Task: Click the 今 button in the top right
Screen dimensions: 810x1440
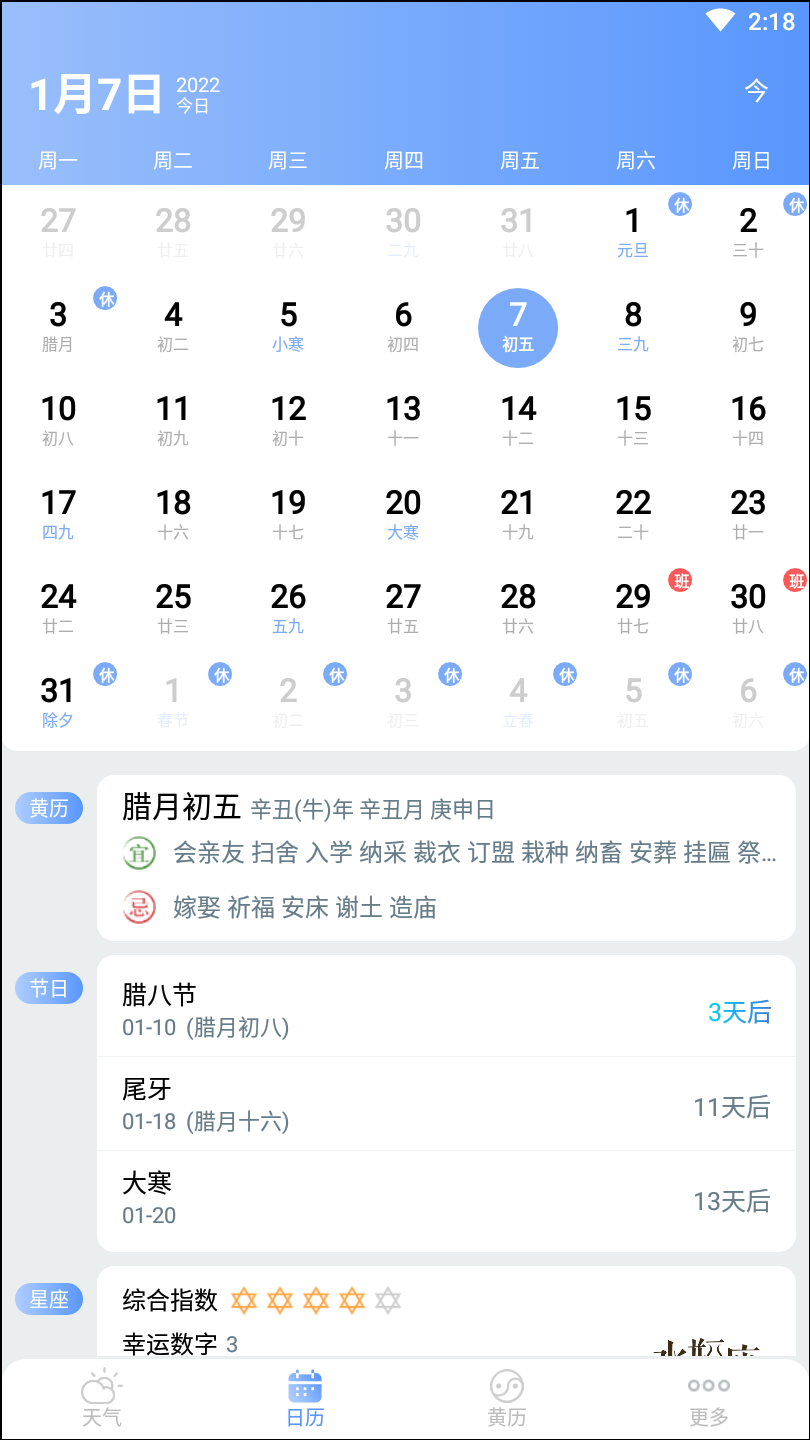Action: click(757, 92)
